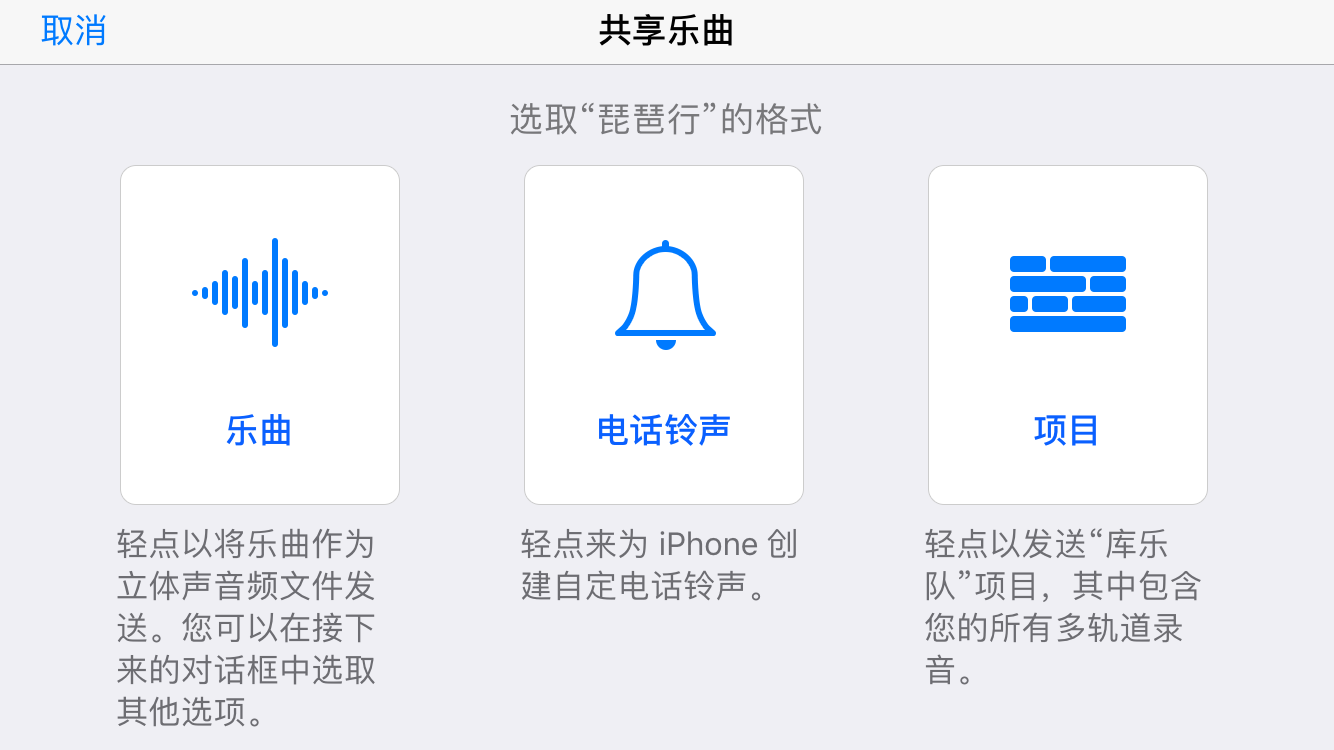This screenshot has height=750, width=1334.
Task: Choose the 电话铃声 ringtone format card
Action: point(664,334)
